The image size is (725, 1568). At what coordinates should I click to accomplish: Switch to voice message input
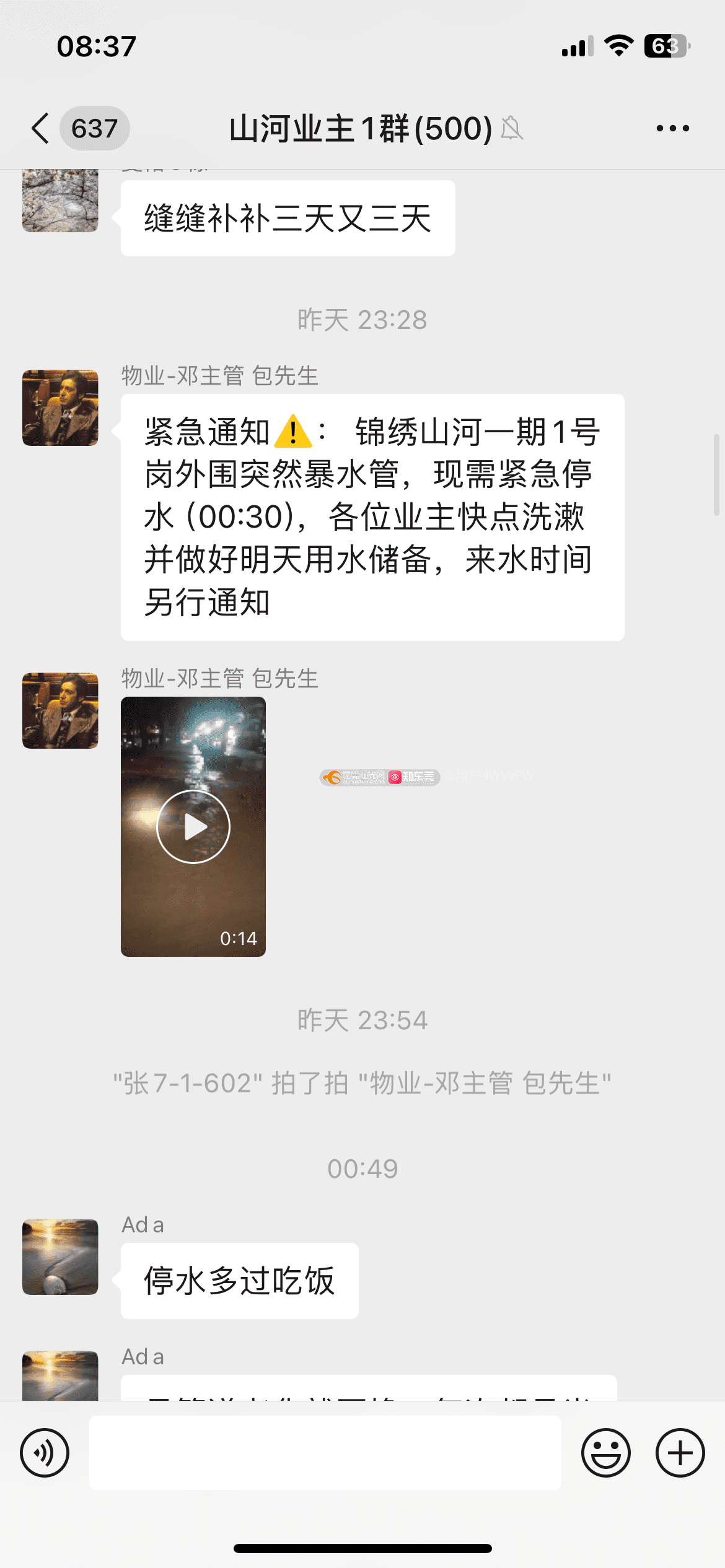click(x=45, y=1452)
